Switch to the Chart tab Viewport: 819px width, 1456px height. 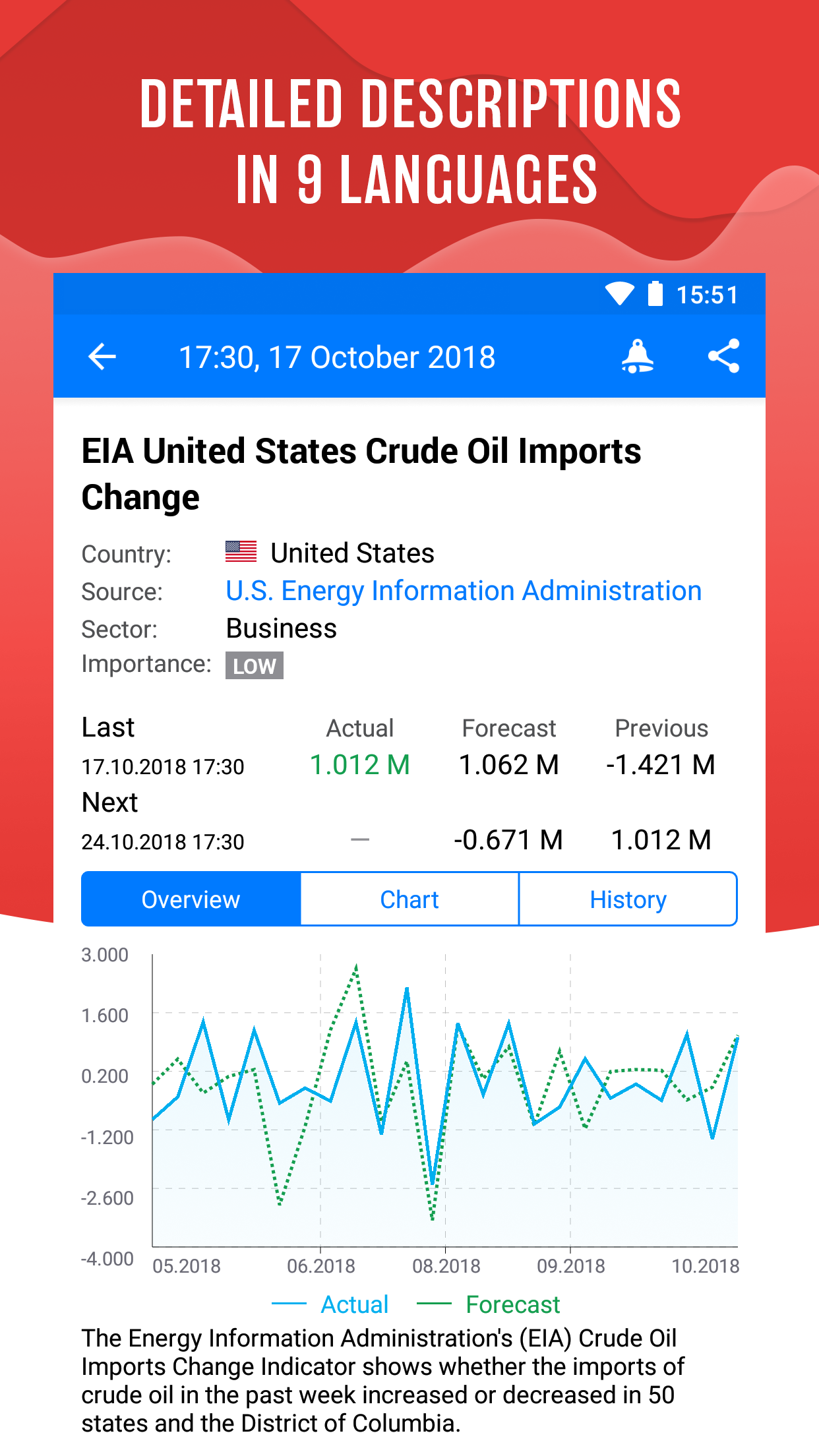(x=409, y=899)
